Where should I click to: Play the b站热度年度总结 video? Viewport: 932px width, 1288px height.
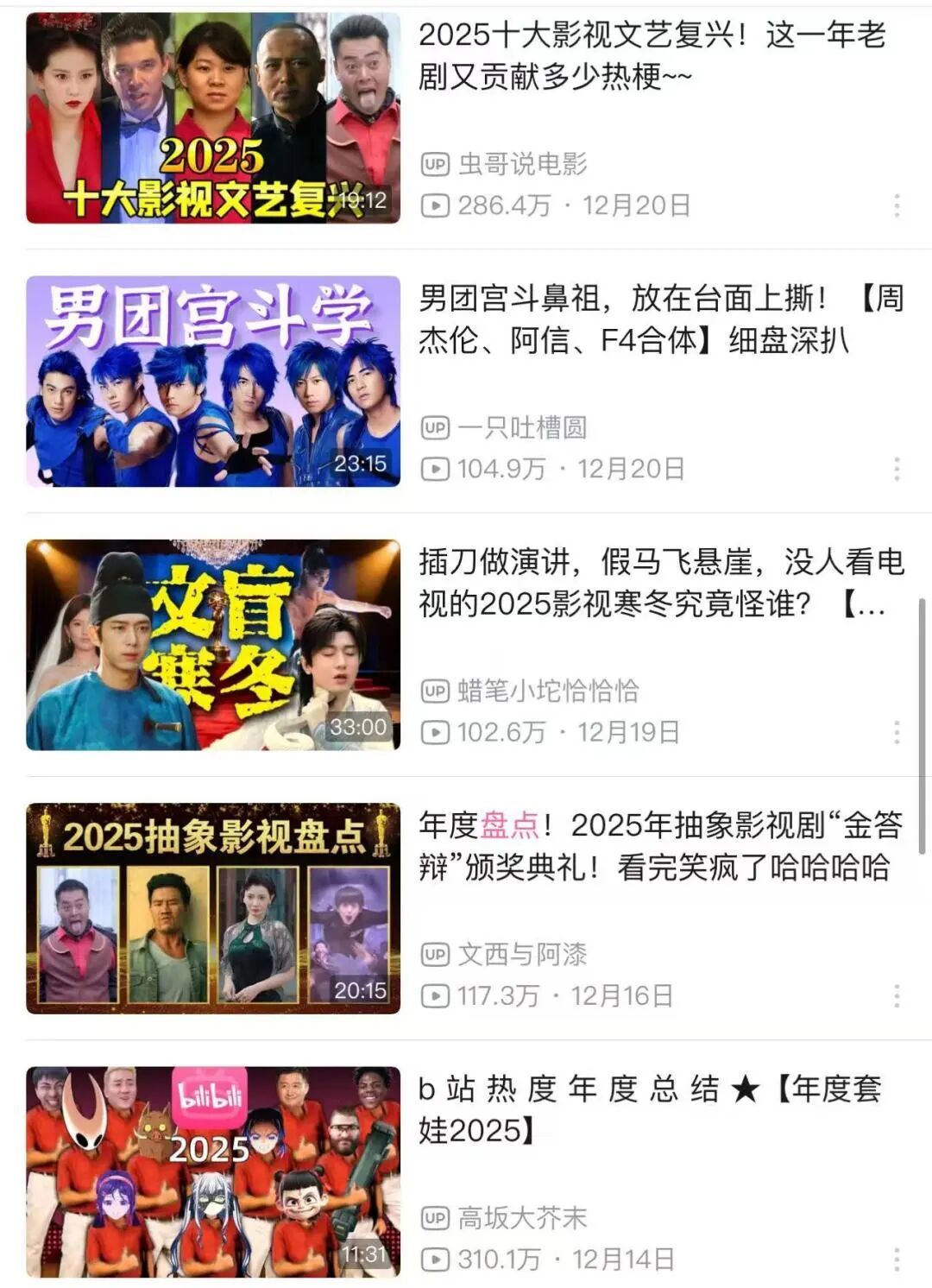click(x=213, y=1171)
